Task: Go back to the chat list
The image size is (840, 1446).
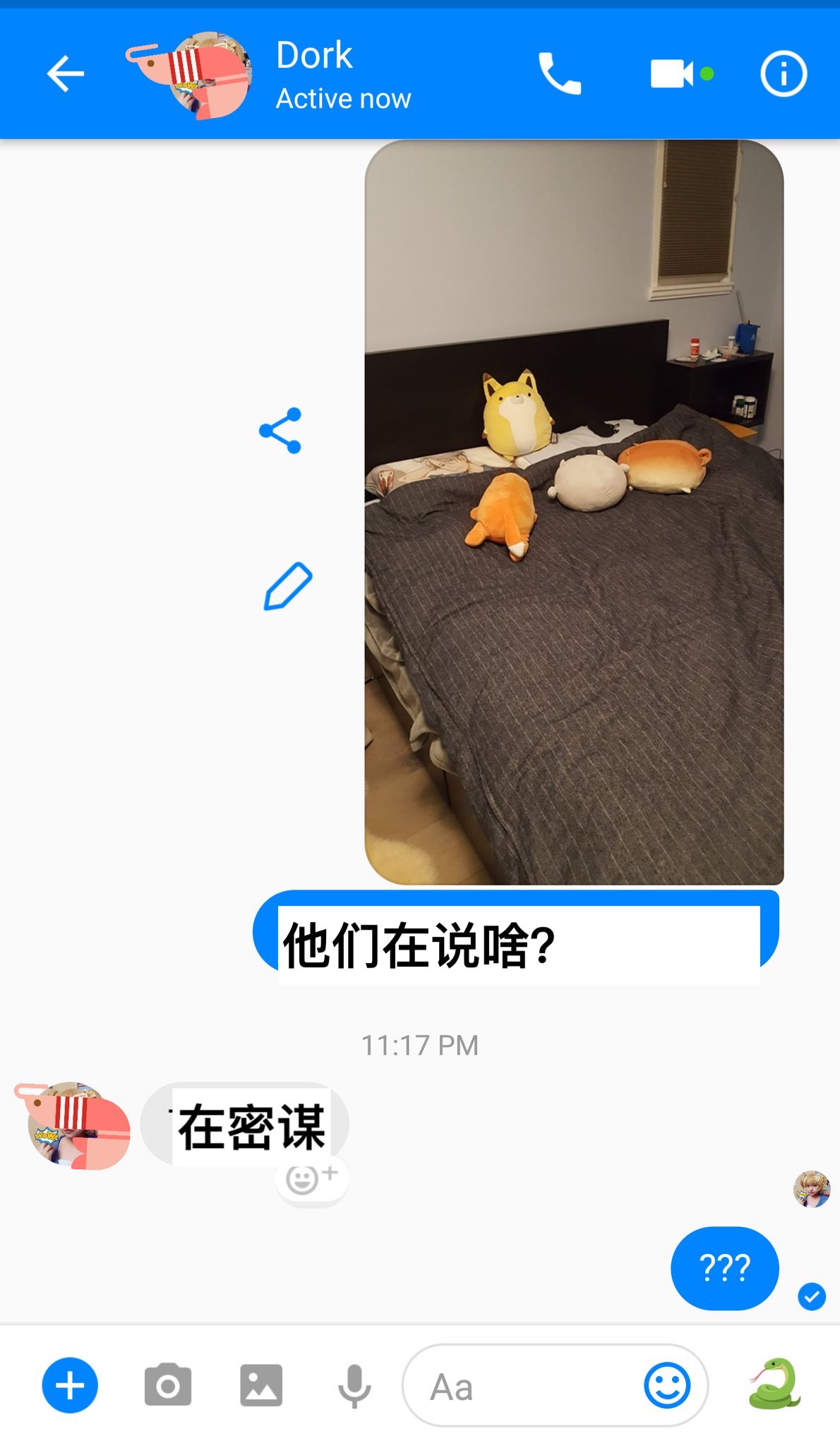Action: (65, 74)
